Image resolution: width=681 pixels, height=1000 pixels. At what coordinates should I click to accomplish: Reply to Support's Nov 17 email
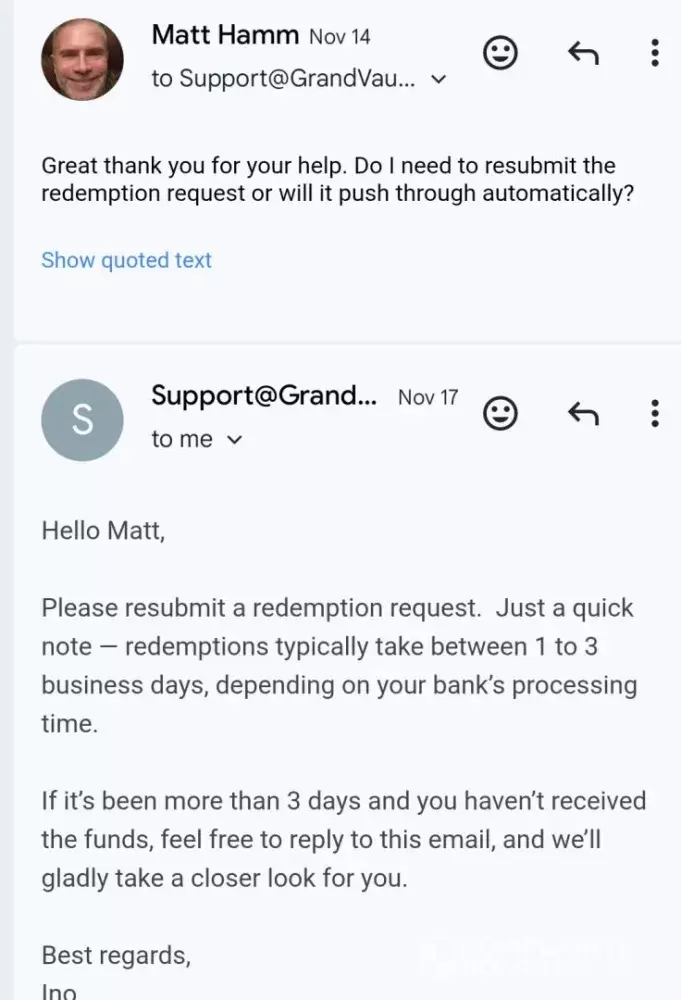582,413
